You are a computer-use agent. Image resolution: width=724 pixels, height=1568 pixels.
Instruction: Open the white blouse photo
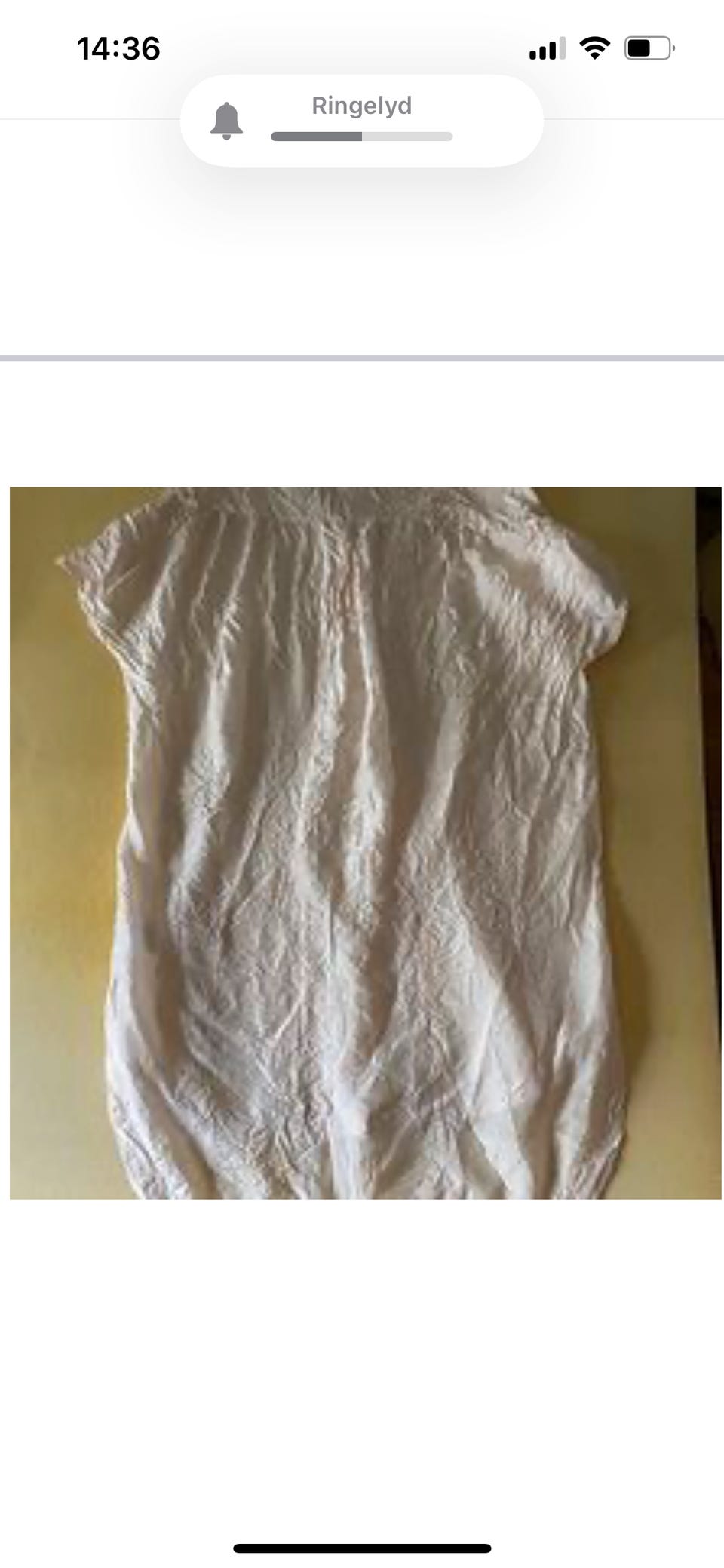[x=366, y=843]
